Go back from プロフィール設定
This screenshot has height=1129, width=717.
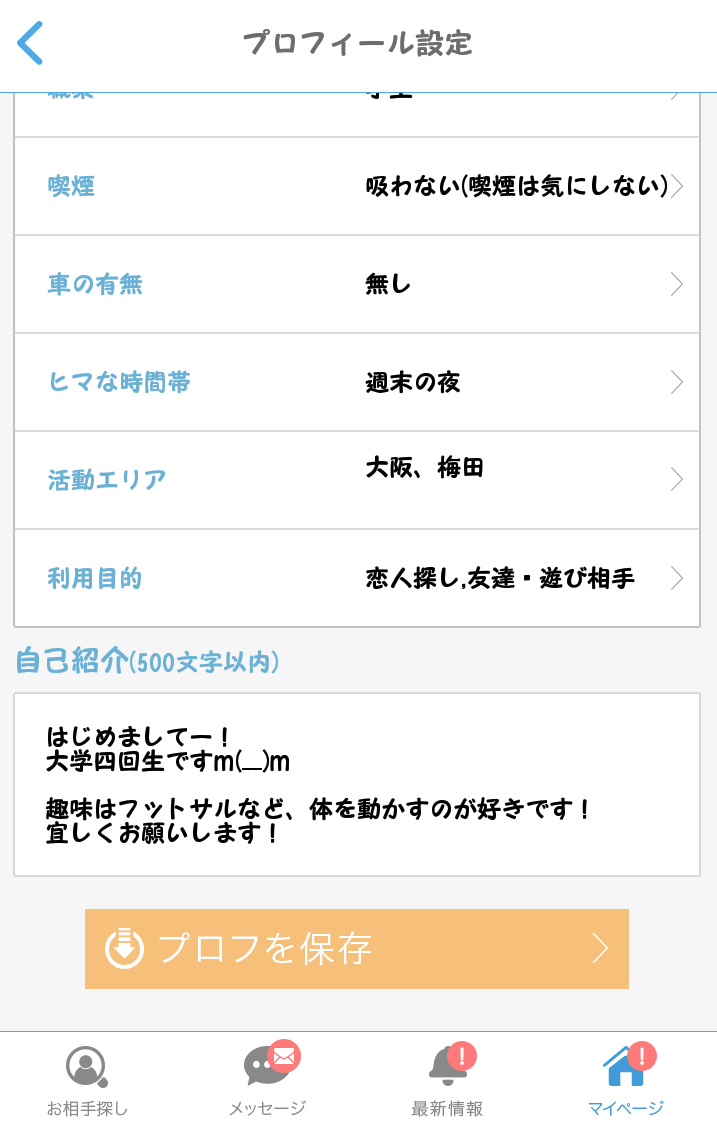[31, 44]
